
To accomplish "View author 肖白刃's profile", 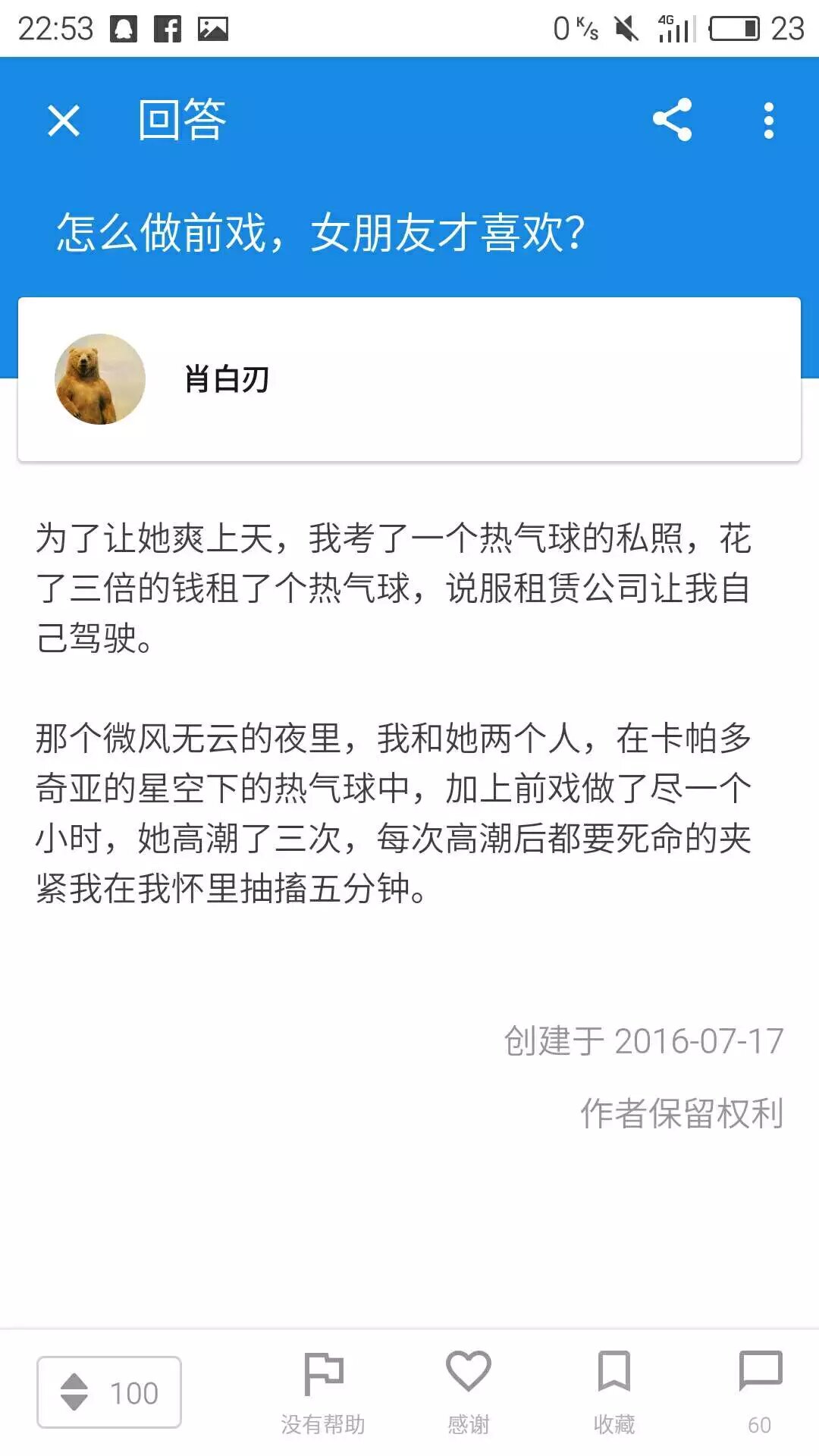I will point(226,379).
